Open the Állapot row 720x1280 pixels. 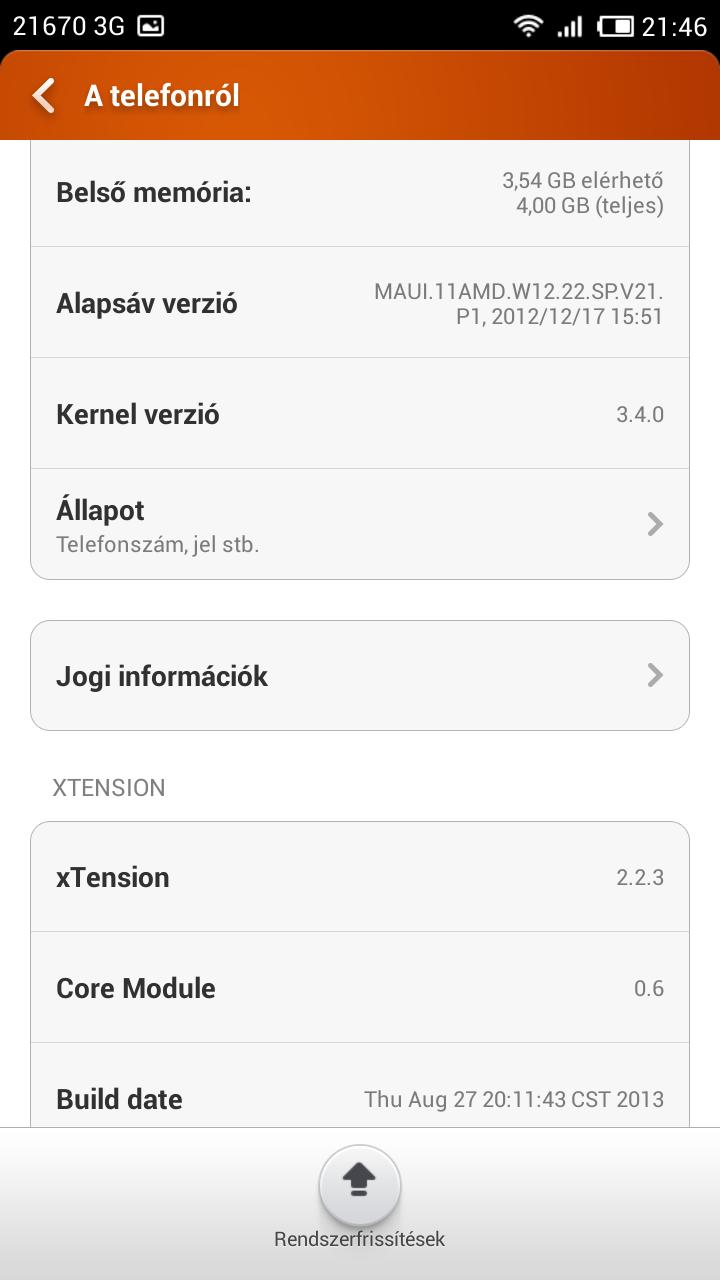[360, 524]
